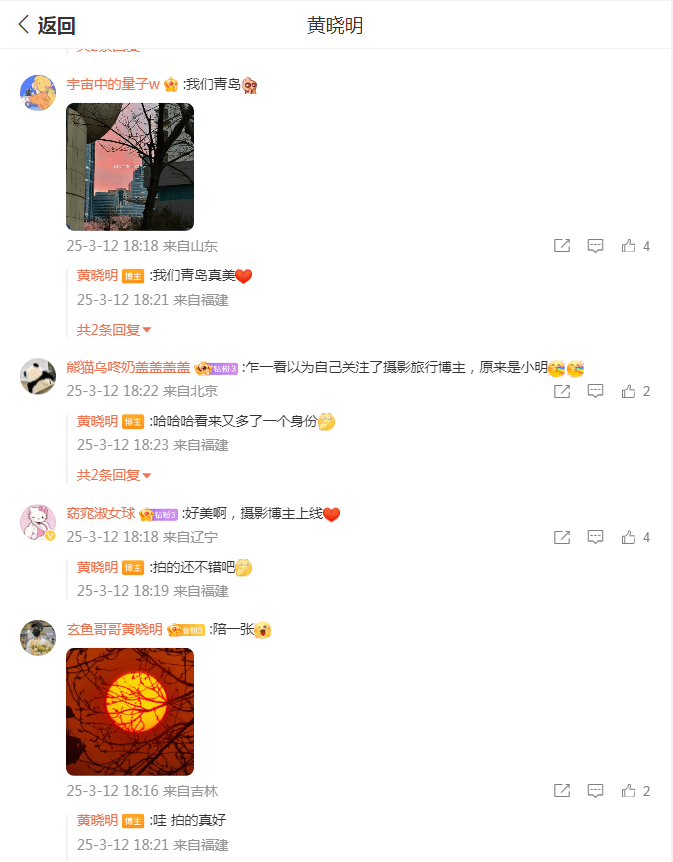
Task: Share 玄鱼哥哥黄晓明's comment
Action: click(x=562, y=791)
